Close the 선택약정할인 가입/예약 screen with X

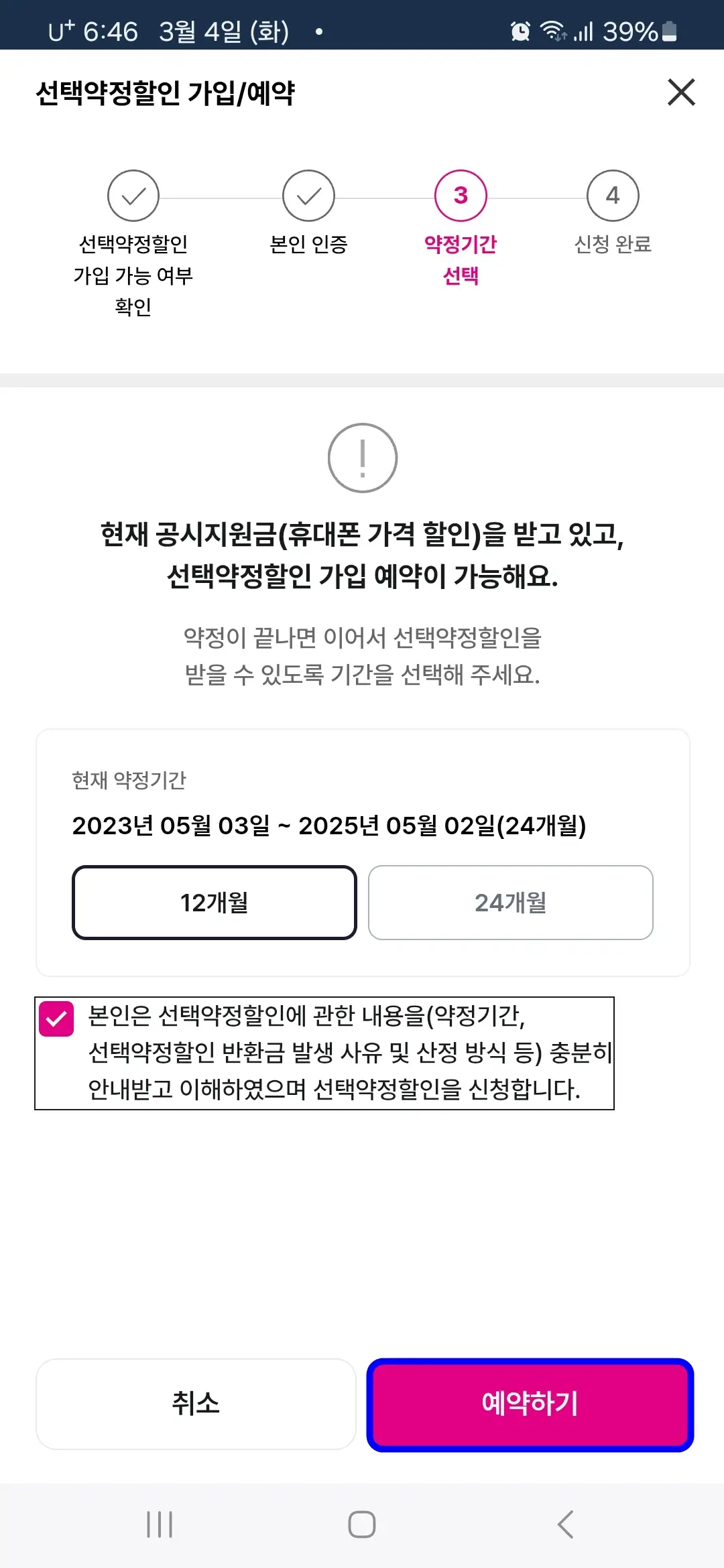(x=682, y=92)
